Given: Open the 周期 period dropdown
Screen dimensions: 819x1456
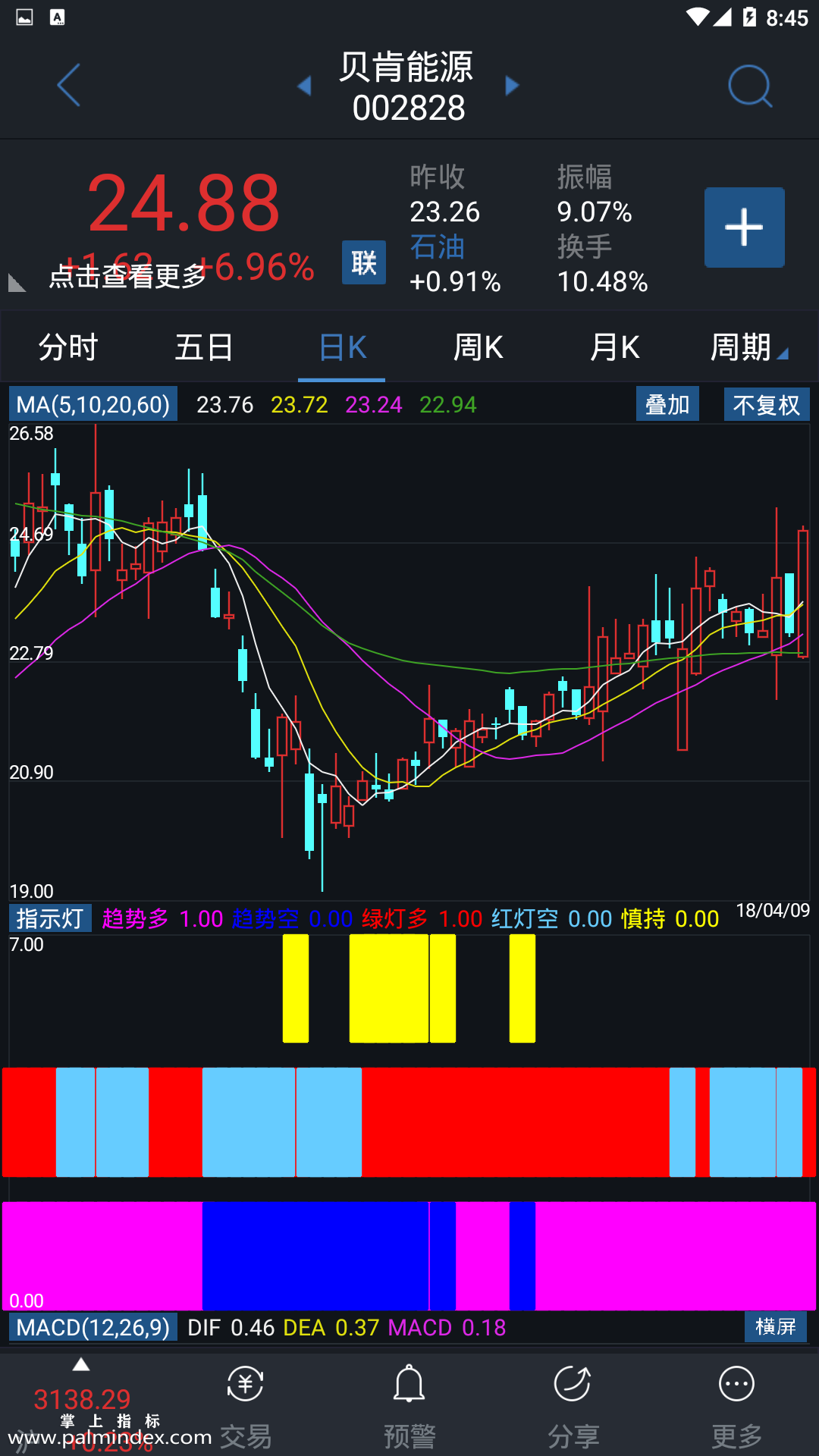Looking at the screenshot, I should click(x=748, y=347).
